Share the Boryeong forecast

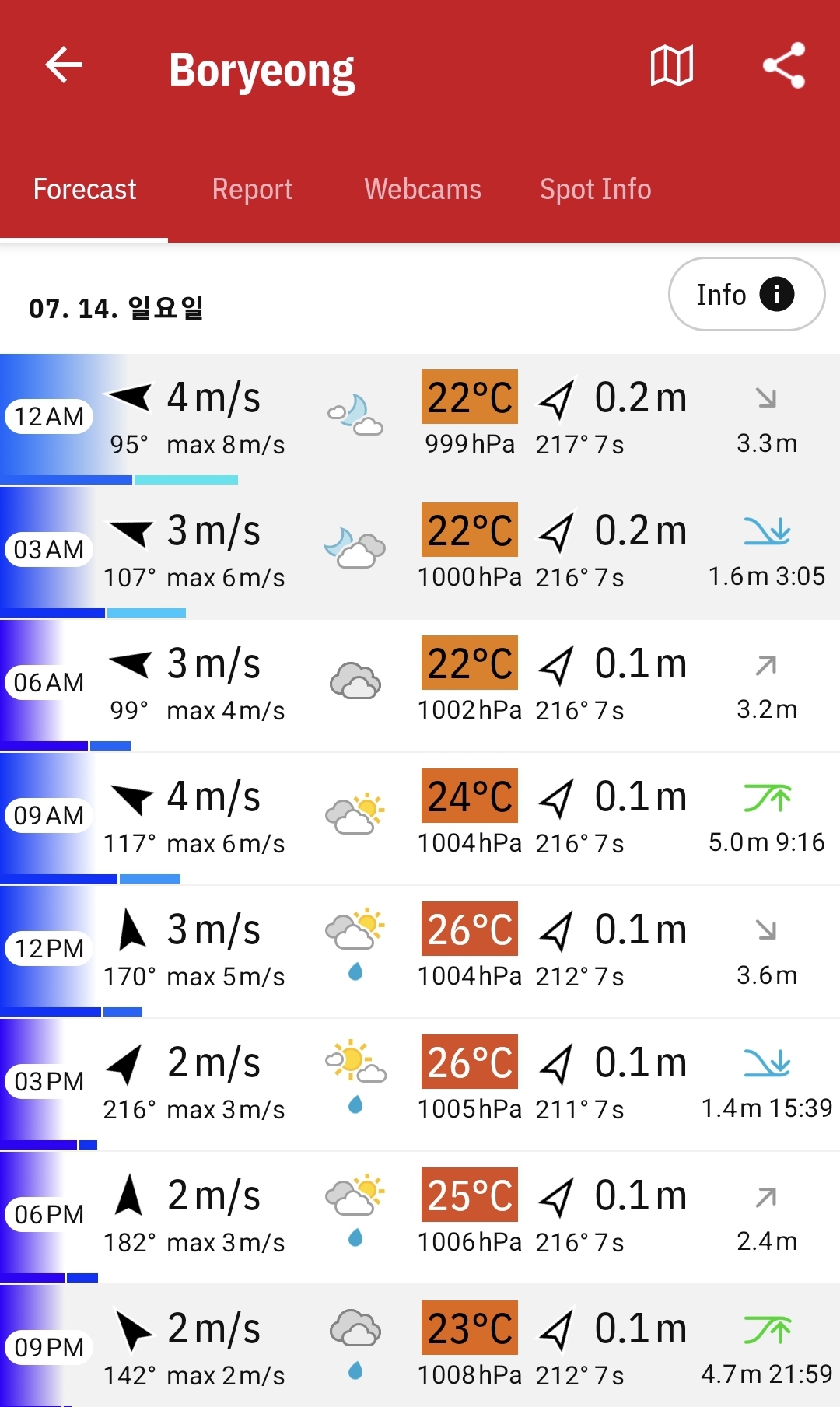tap(783, 65)
